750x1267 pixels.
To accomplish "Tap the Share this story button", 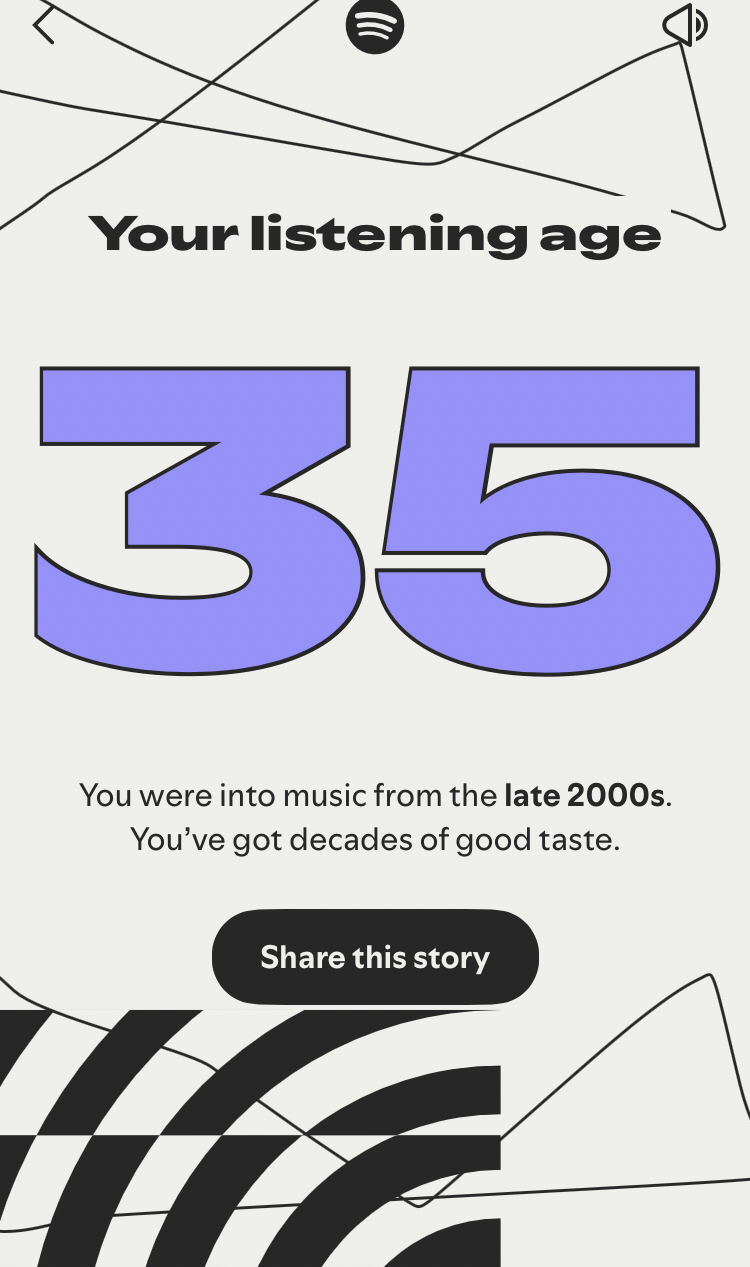I will 375,957.
